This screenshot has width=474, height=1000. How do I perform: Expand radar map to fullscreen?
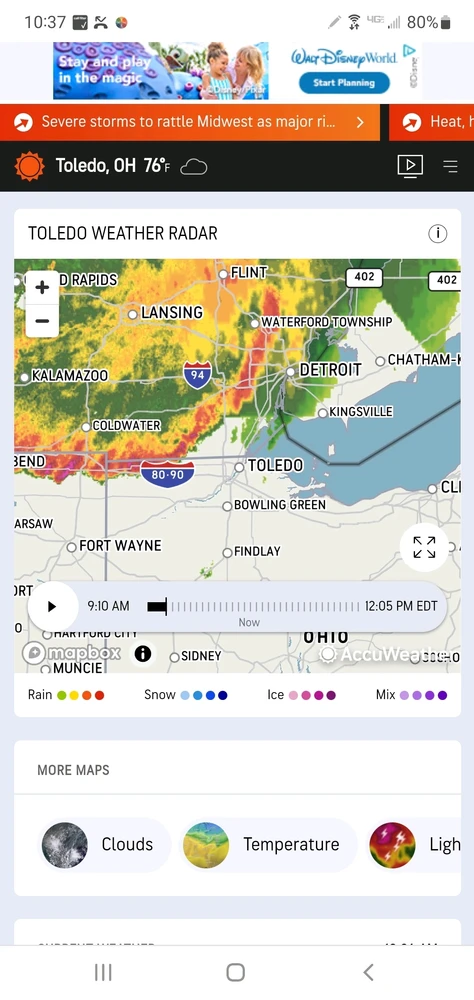coord(424,547)
